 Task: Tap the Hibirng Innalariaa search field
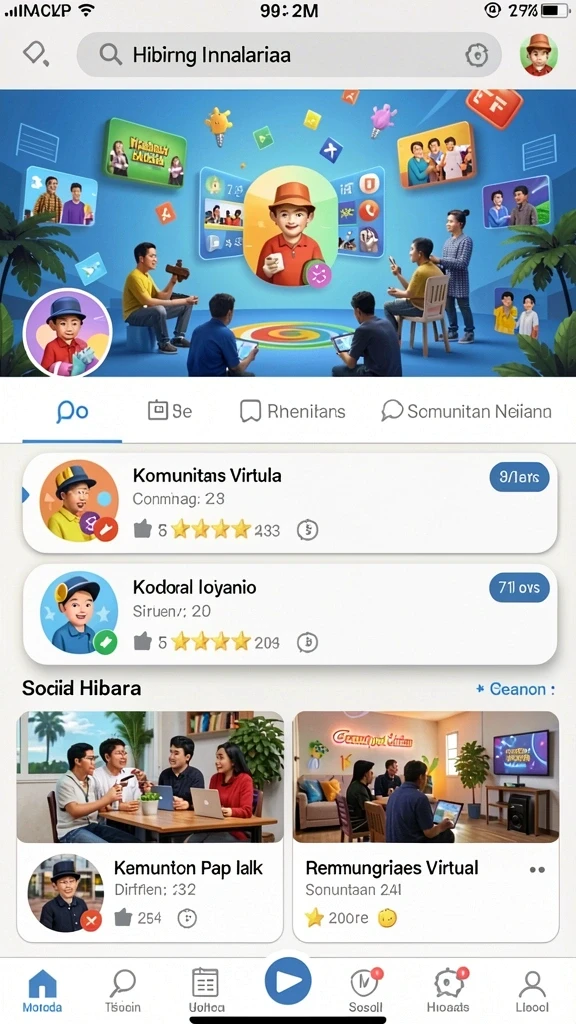point(289,54)
